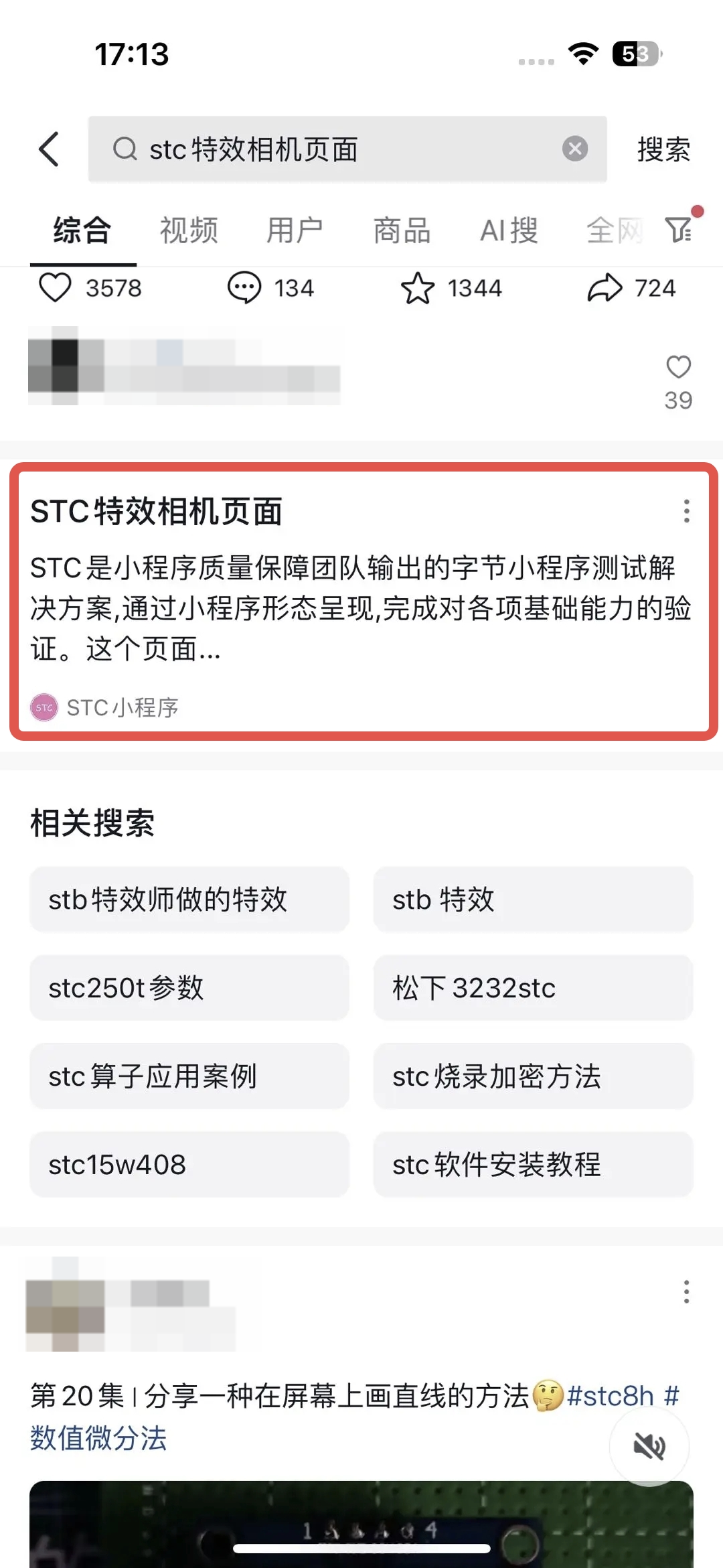Search related term stc烧录加密方法
This screenshot has height=1568, width=723.
(x=533, y=1076)
